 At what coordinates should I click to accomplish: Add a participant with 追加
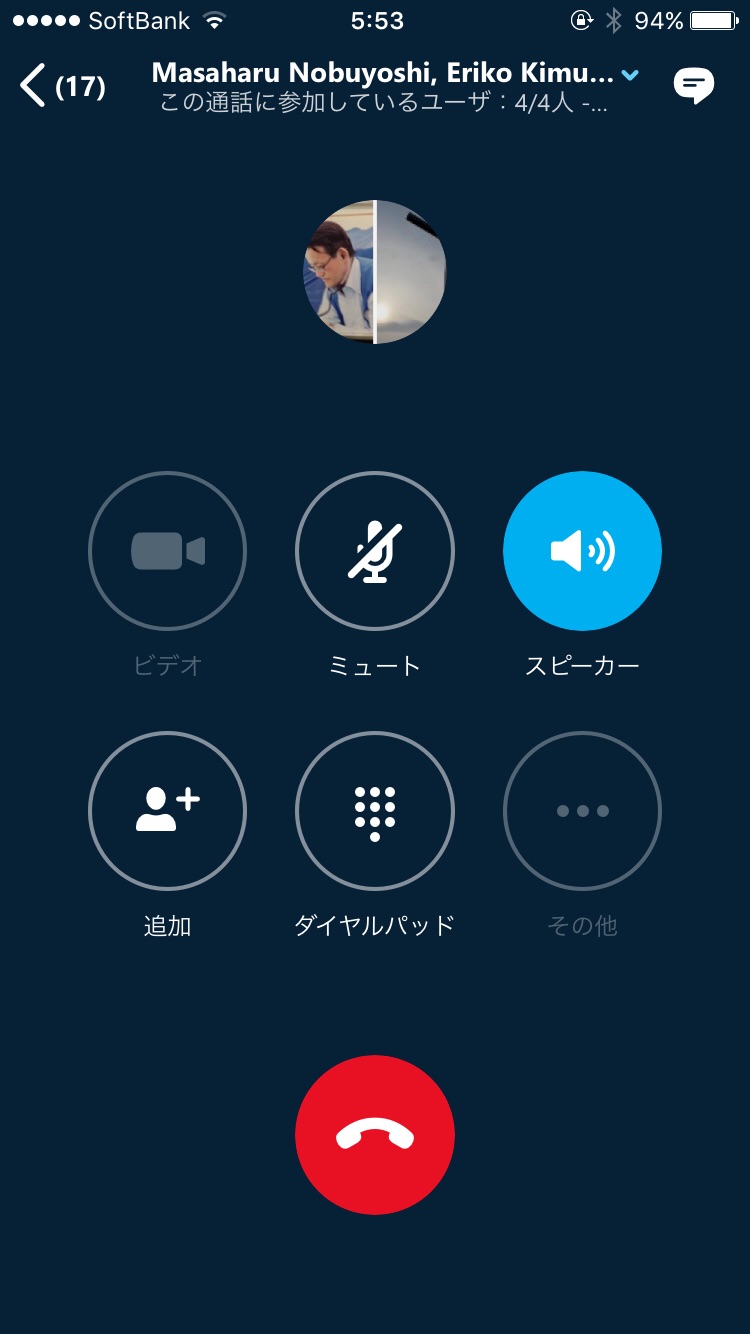[x=167, y=810]
